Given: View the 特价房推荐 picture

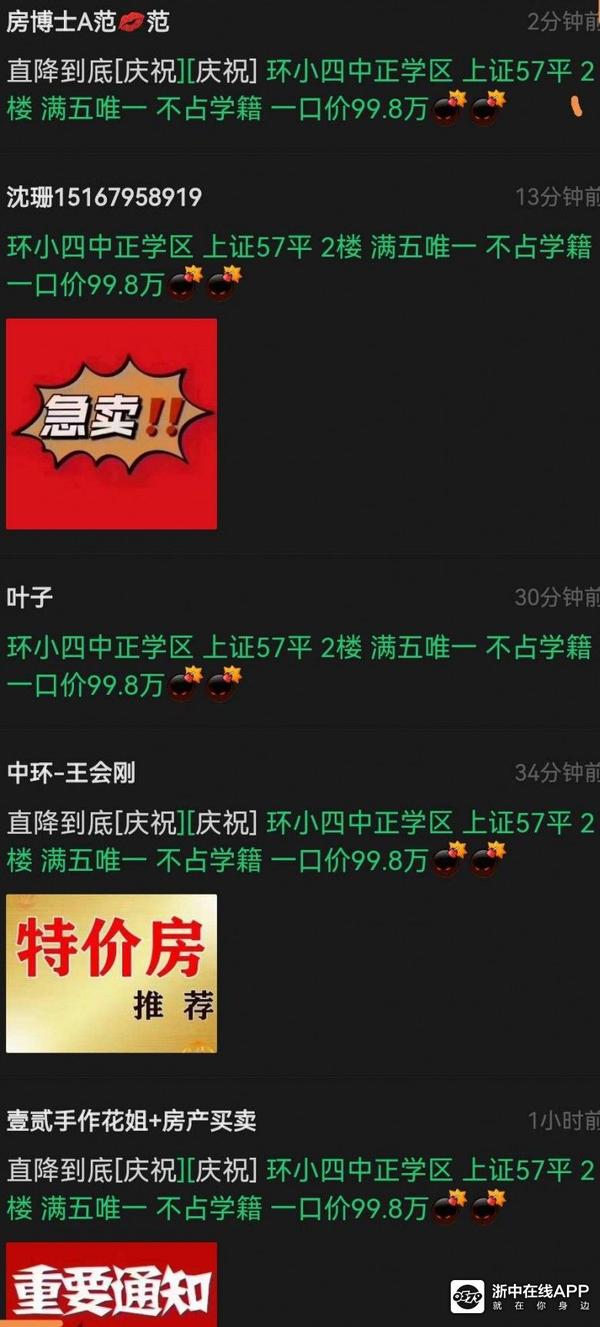Looking at the screenshot, I should pyautogui.click(x=111, y=973).
